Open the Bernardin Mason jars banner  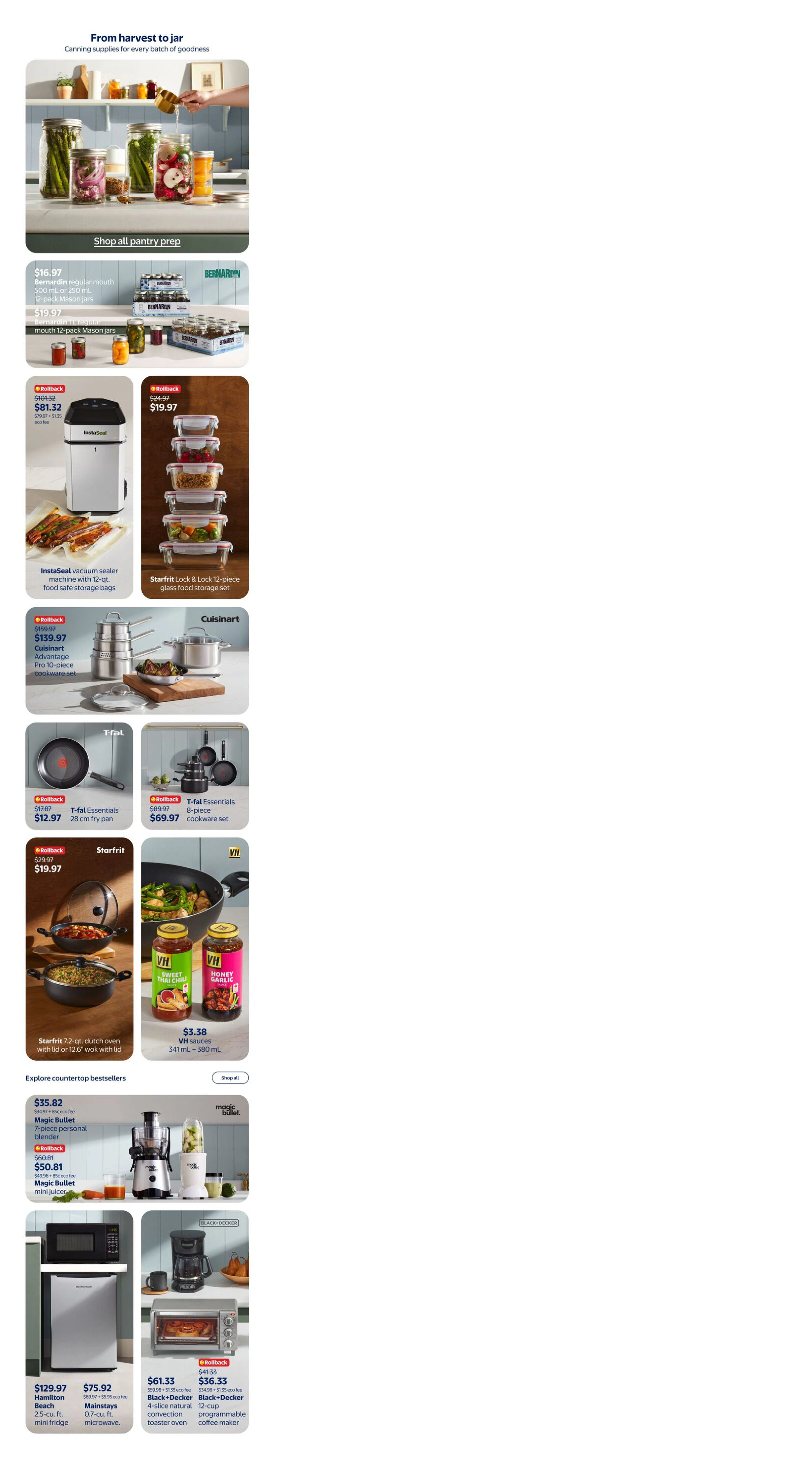click(137, 315)
